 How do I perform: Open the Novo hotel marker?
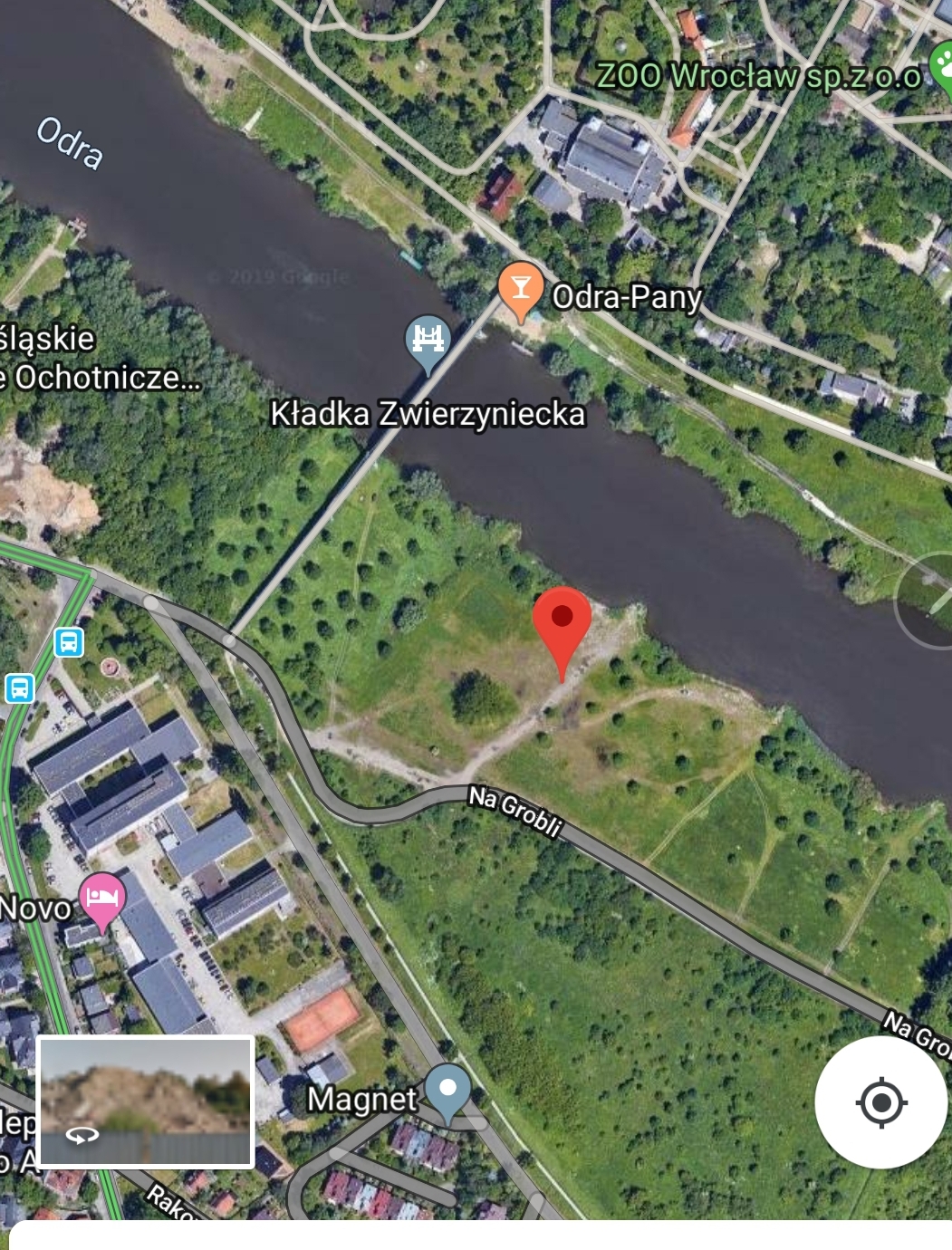(102, 898)
